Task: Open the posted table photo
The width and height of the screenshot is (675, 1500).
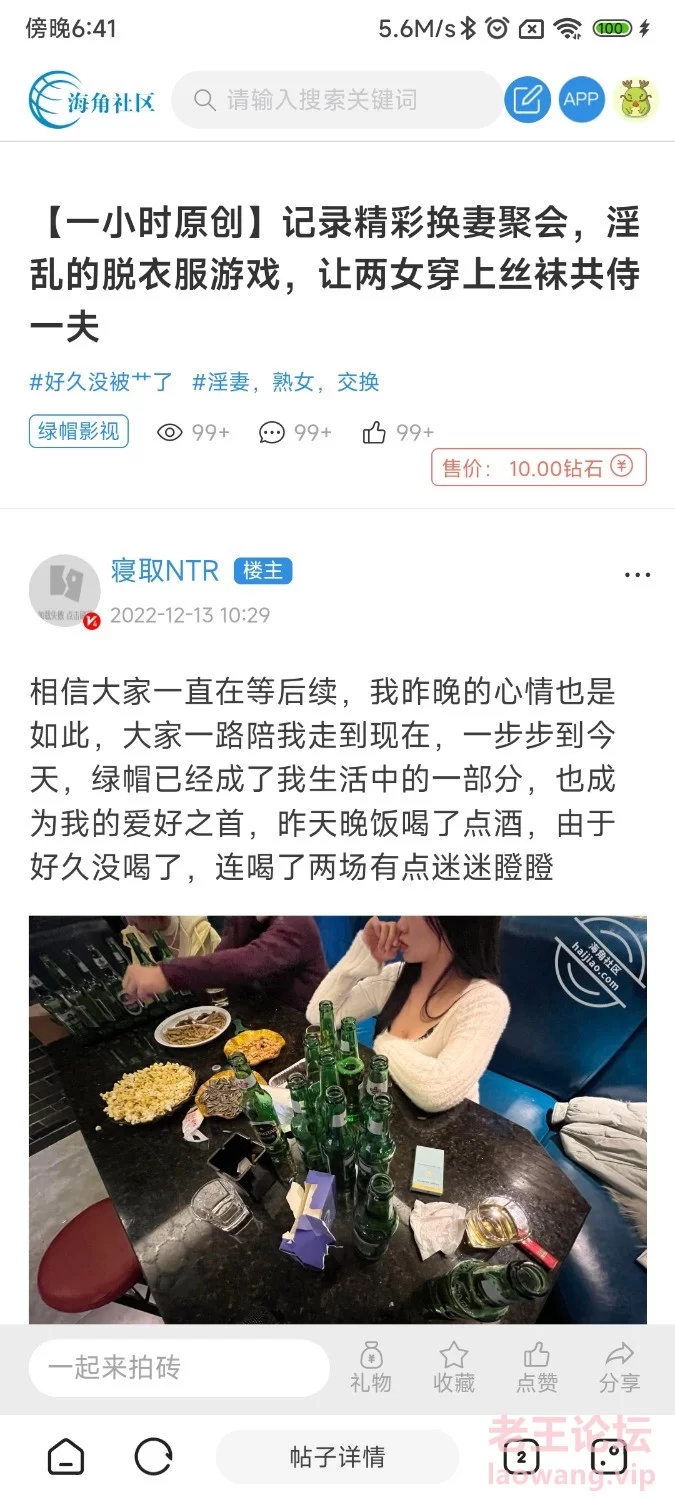Action: tap(337, 1118)
